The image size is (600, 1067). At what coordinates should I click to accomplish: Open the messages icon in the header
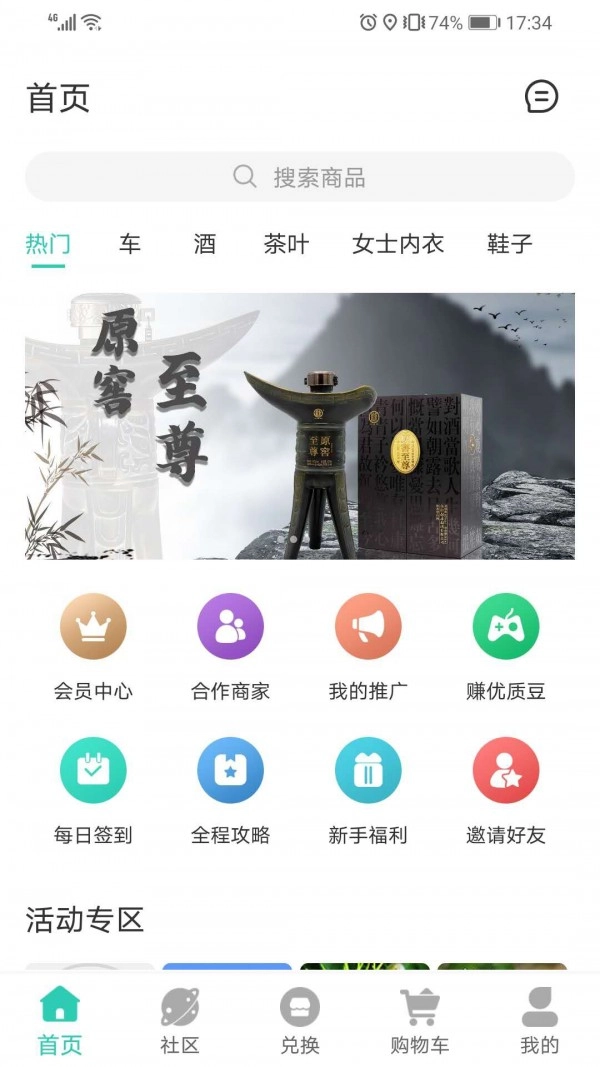pyautogui.click(x=541, y=97)
